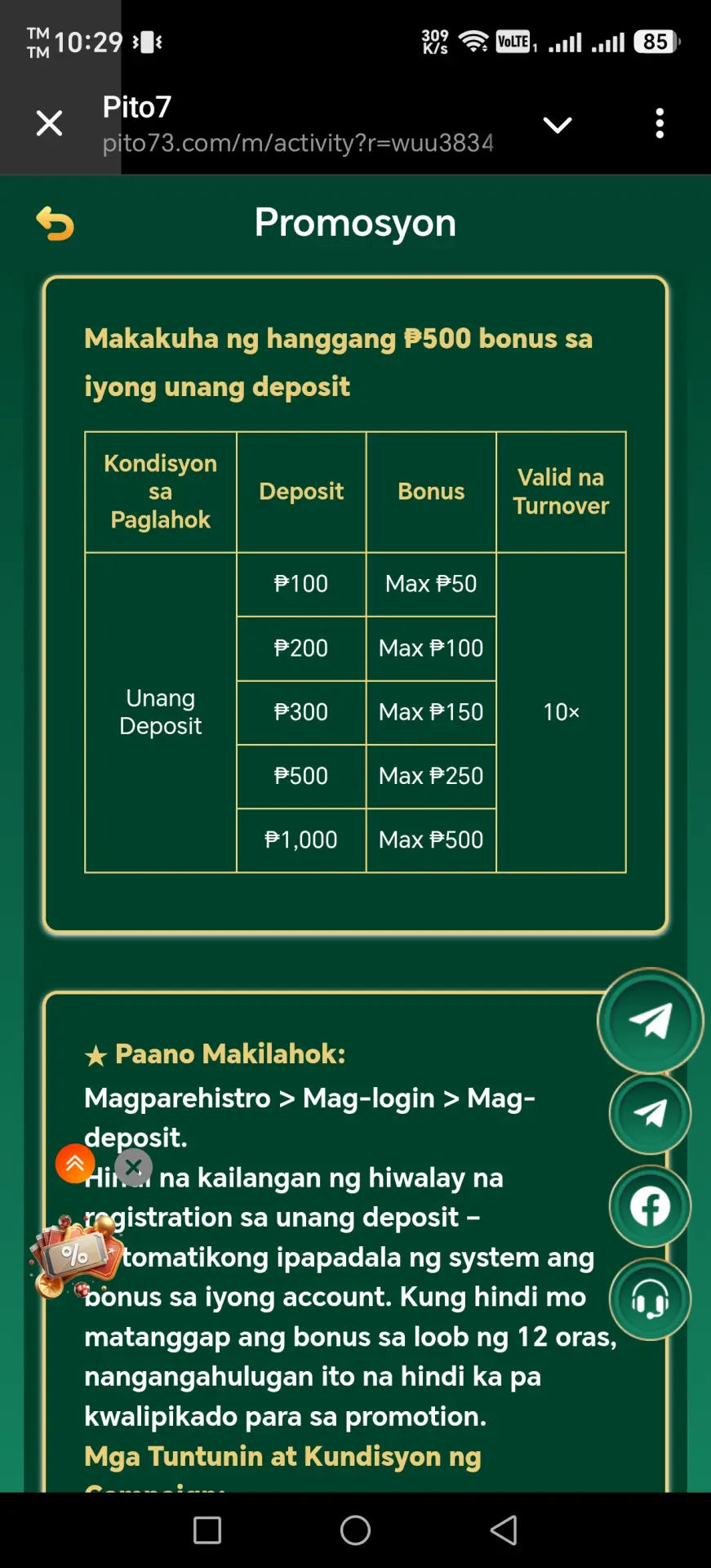
Task: Expand the page info dropdown chevron
Action: [558, 125]
